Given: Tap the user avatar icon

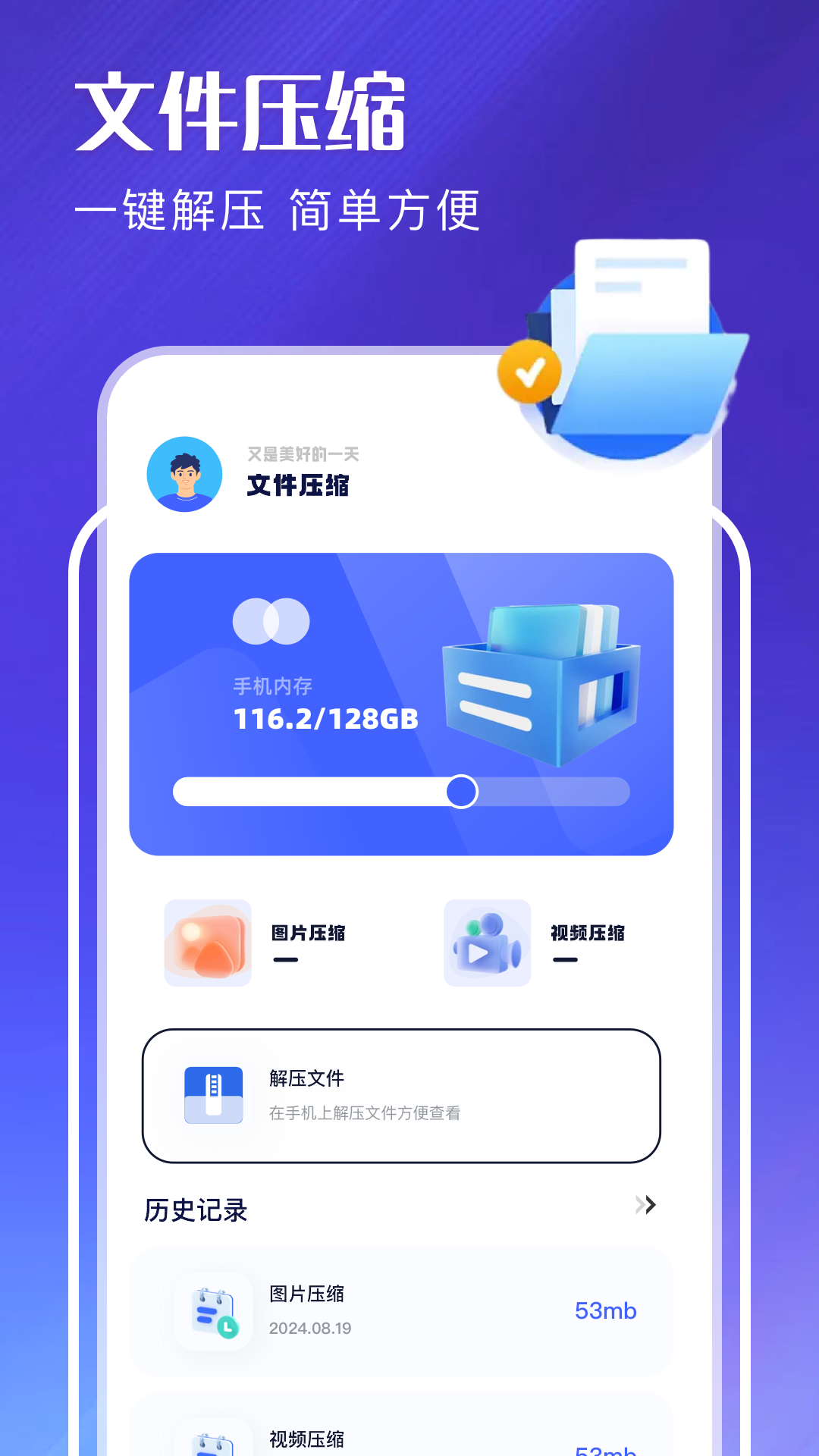Looking at the screenshot, I should coord(184,472).
